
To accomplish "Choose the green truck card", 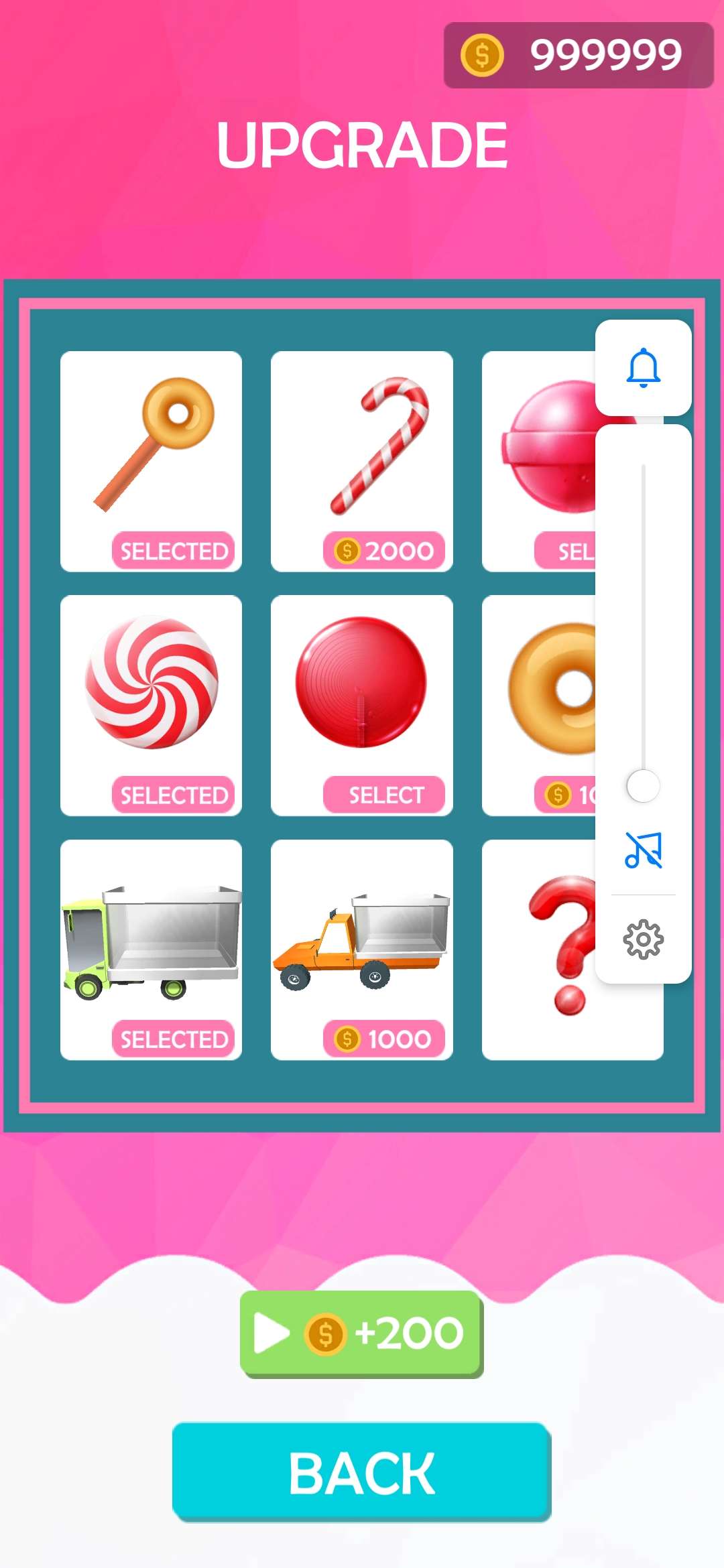I will pos(151,949).
